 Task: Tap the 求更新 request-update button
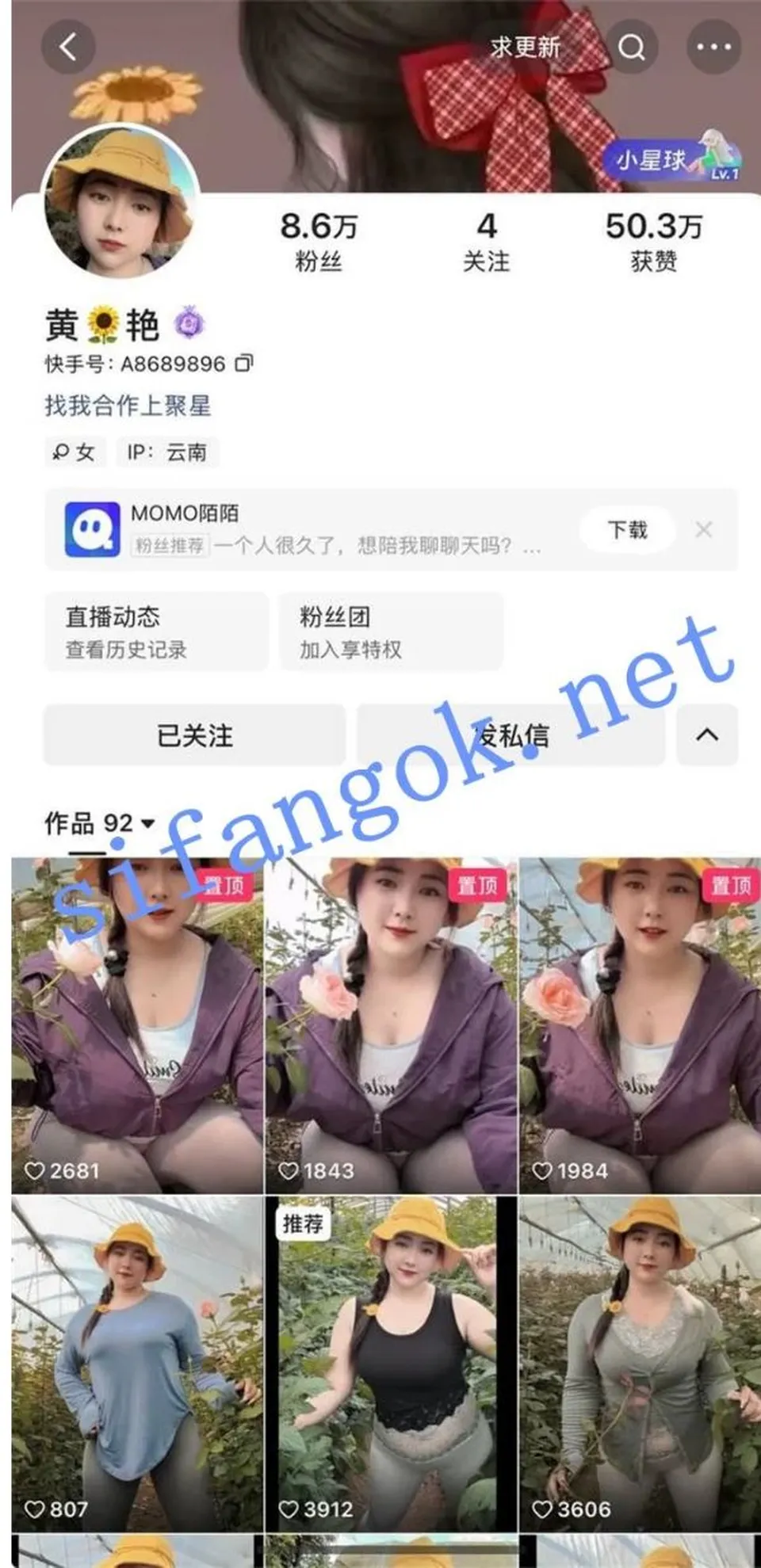point(525,48)
